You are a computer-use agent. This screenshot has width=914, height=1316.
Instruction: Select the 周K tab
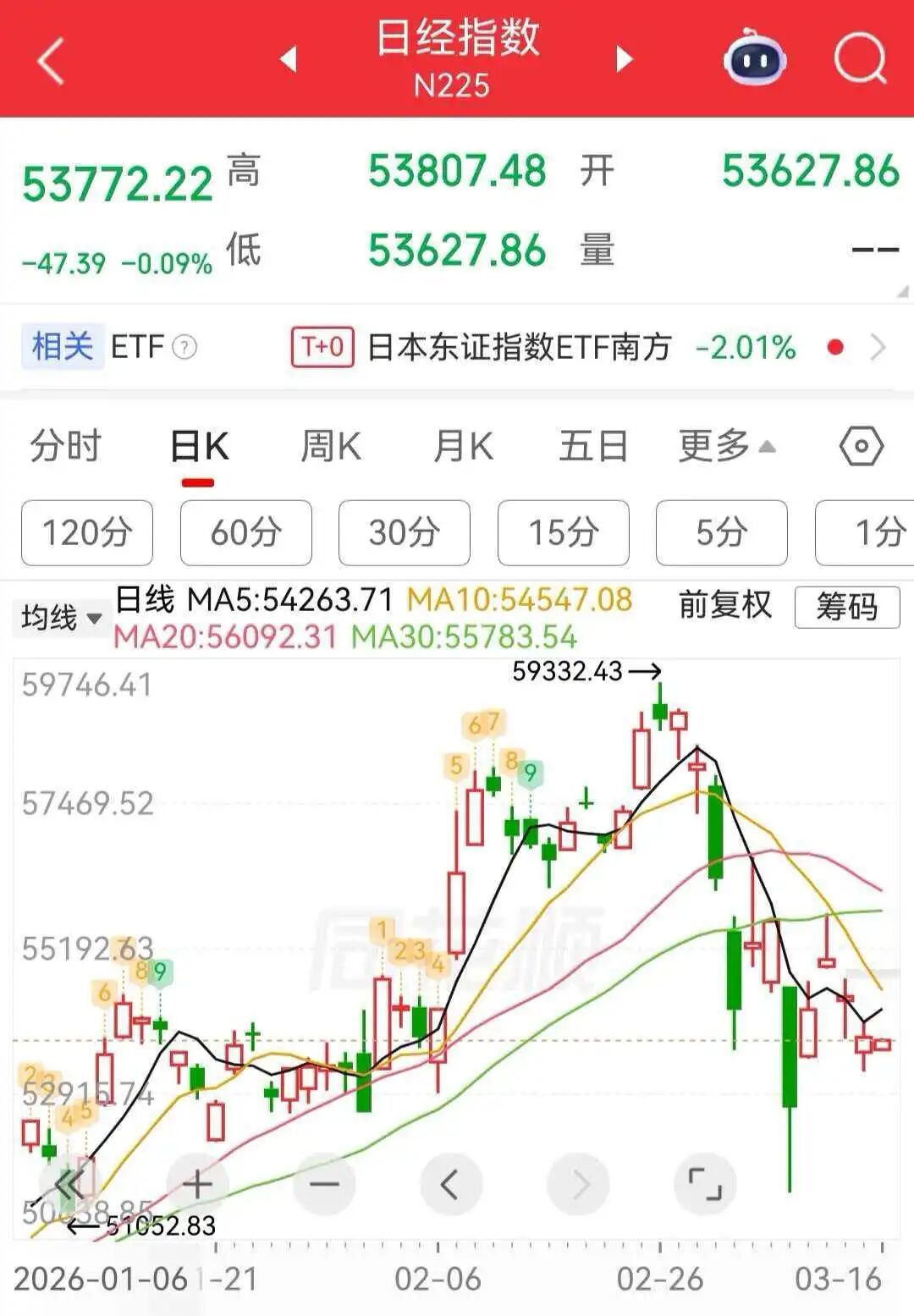[x=331, y=446]
